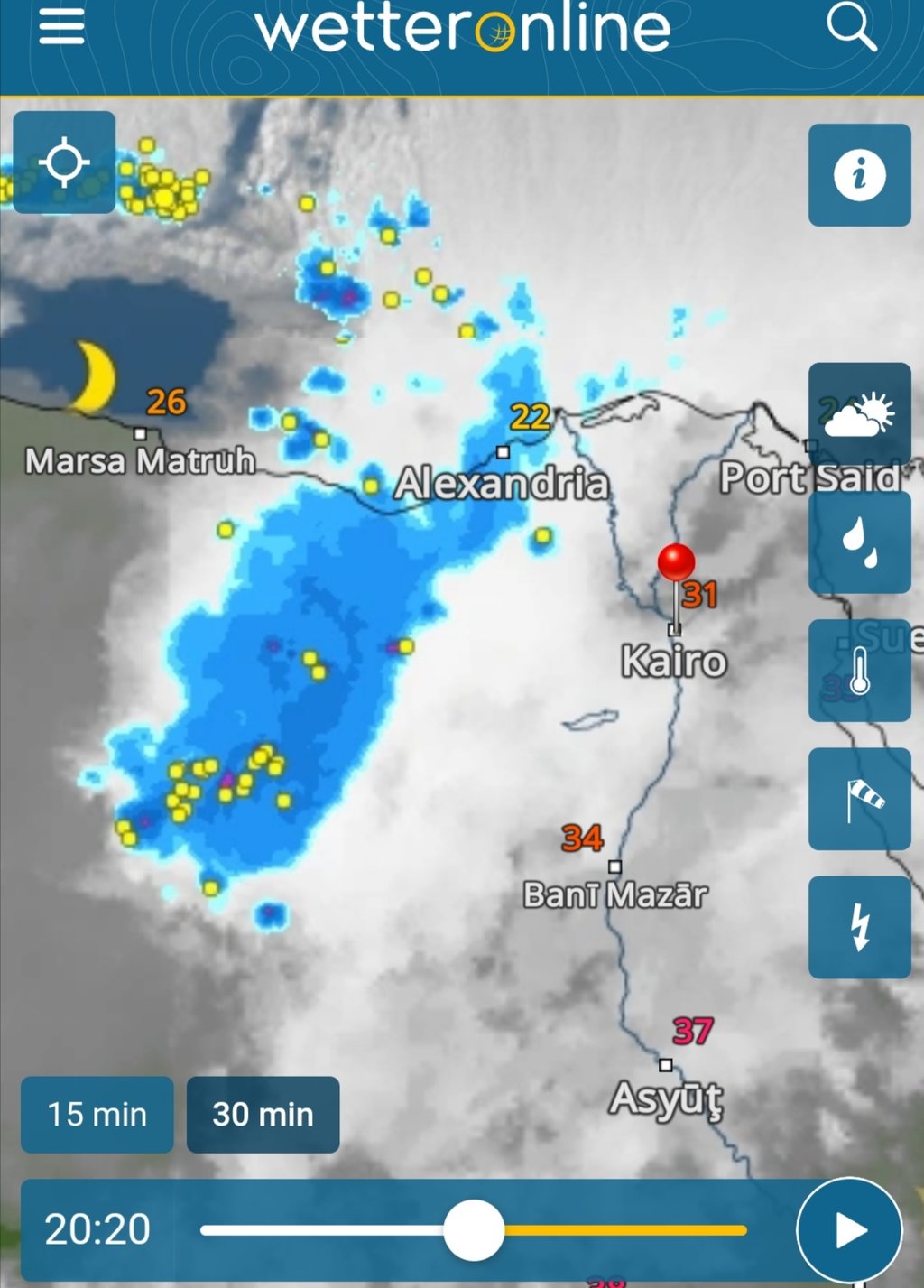Toggle the 15 min interval option

pos(96,1115)
